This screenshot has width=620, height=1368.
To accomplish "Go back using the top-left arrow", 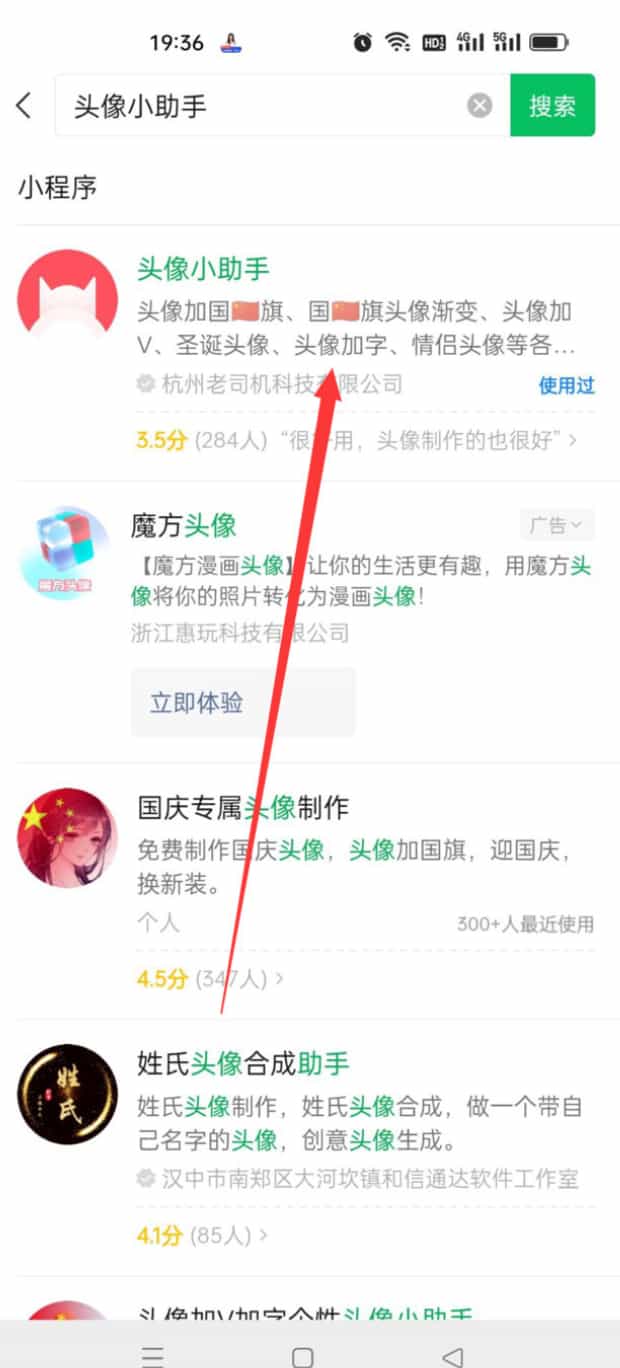I will point(24,105).
